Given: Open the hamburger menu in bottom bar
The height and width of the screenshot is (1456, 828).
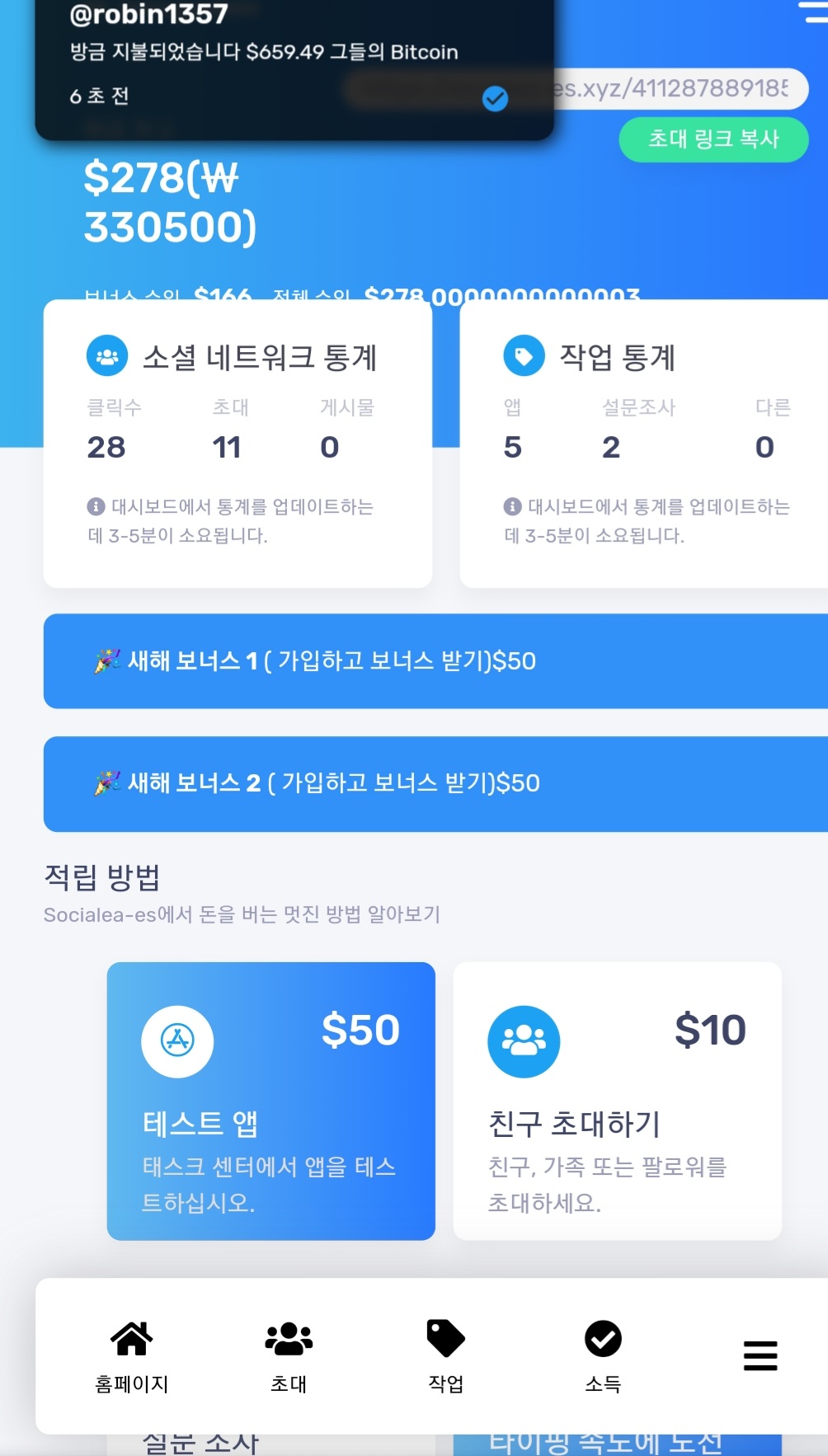Looking at the screenshot, I should 760,1355.
